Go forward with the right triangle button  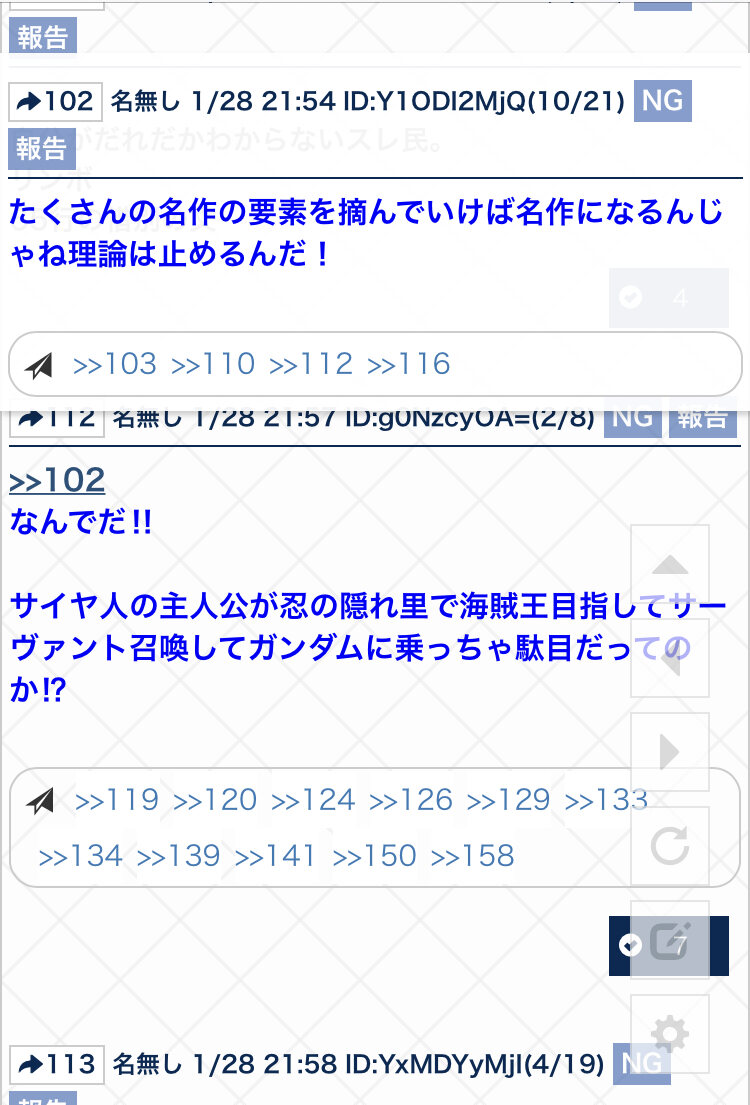(670, 752)
